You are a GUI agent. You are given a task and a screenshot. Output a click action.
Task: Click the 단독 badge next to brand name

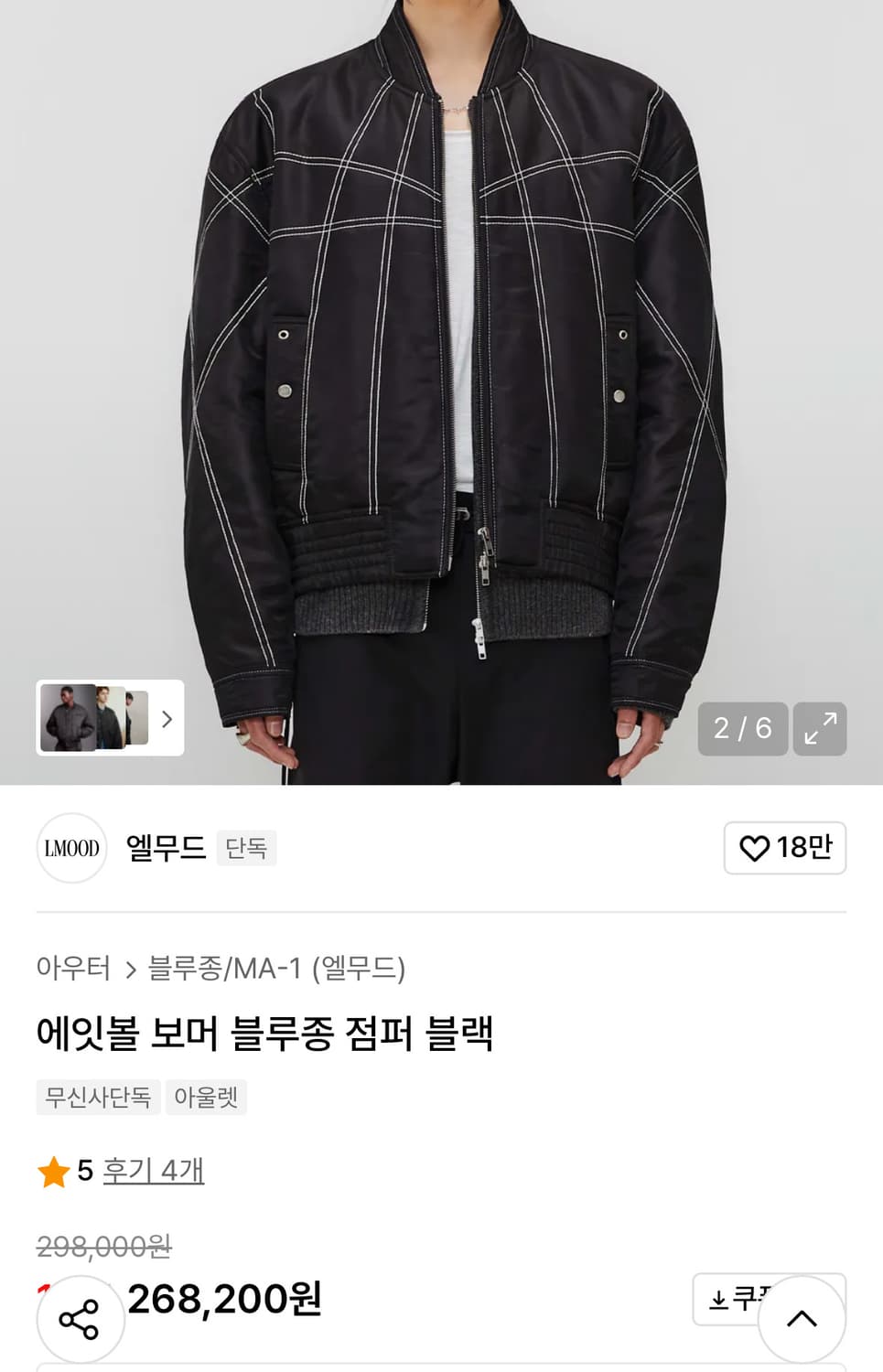click(x=245, y=849)
